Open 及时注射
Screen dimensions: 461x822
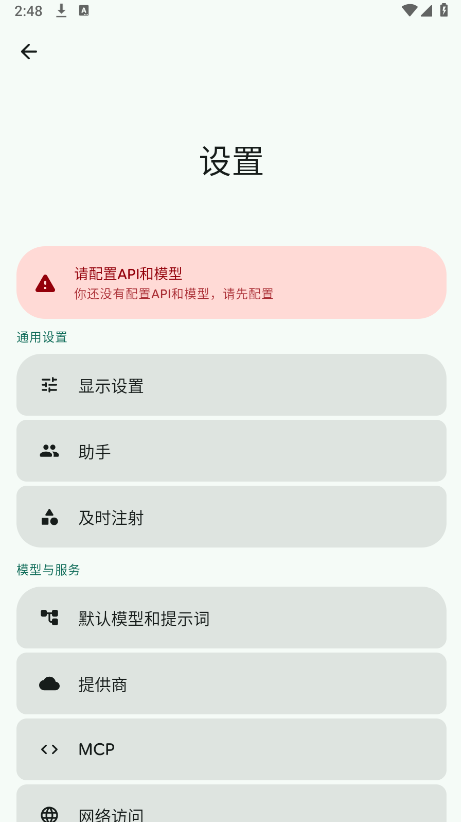(x=231, y=517)
